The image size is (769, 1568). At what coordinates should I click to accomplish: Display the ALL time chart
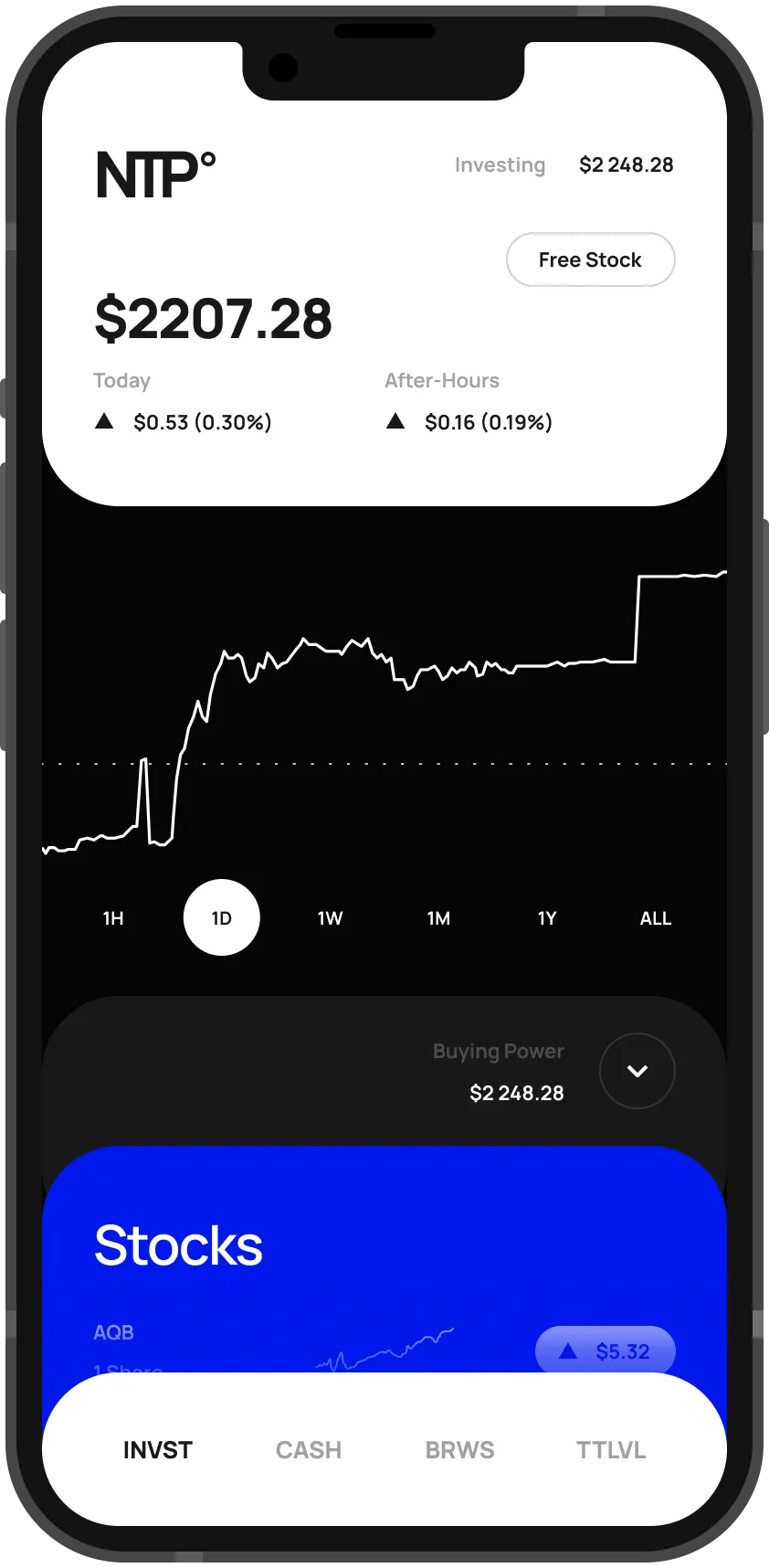click(655, 918)
